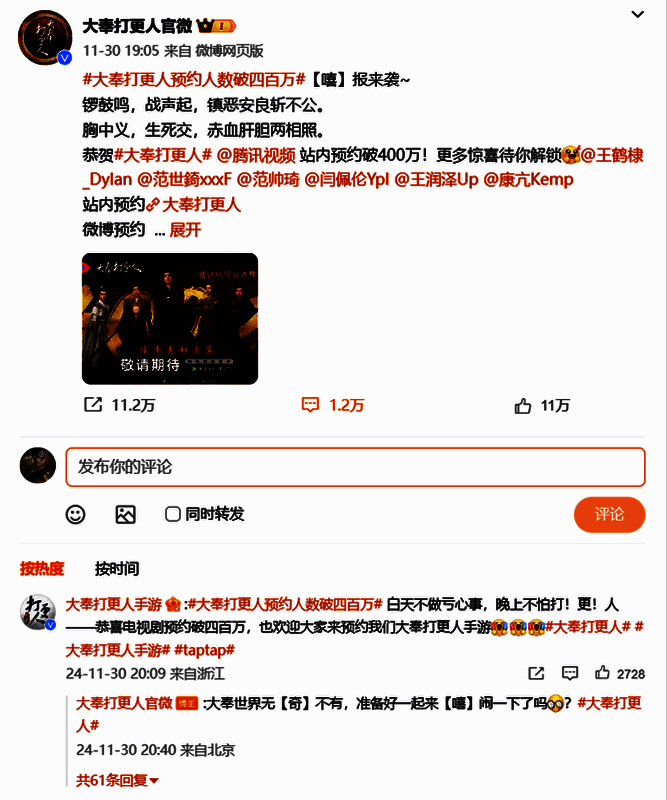
Task: Repost the post with 11.2万 shares
Action: (x=119, y=405)
